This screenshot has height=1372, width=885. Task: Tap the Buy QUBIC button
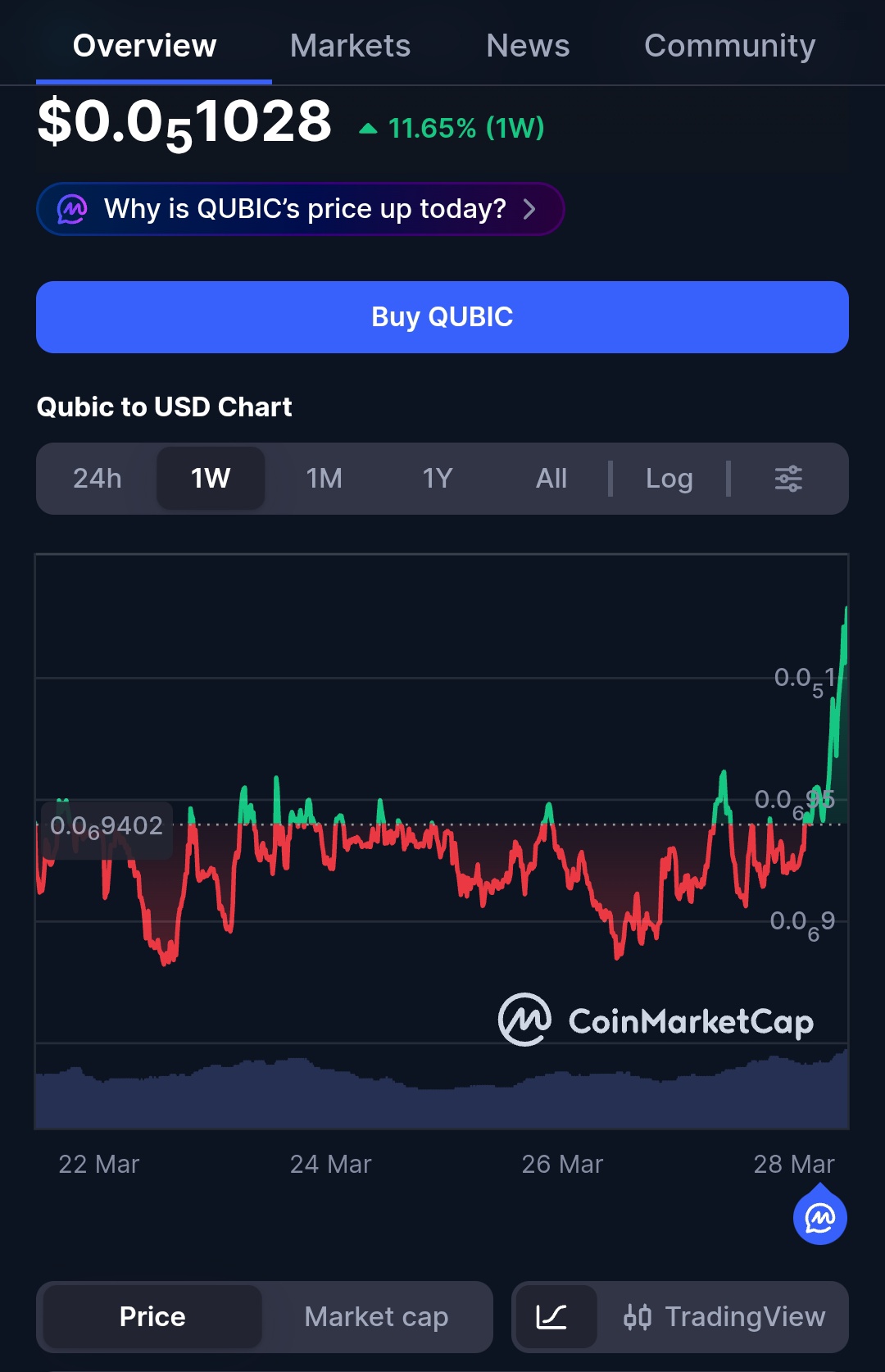point(442,317)
